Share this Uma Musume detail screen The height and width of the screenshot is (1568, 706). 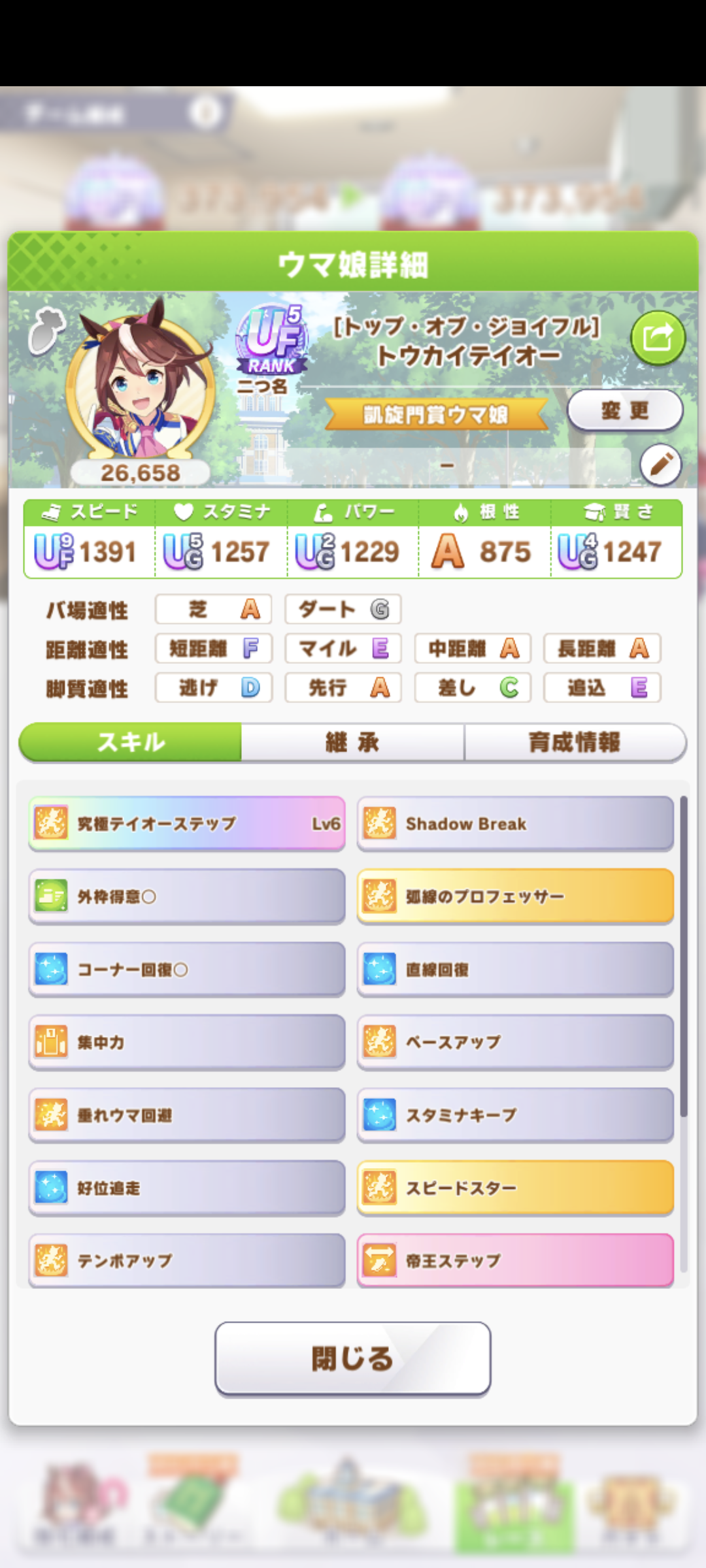[x=658, y=338]
